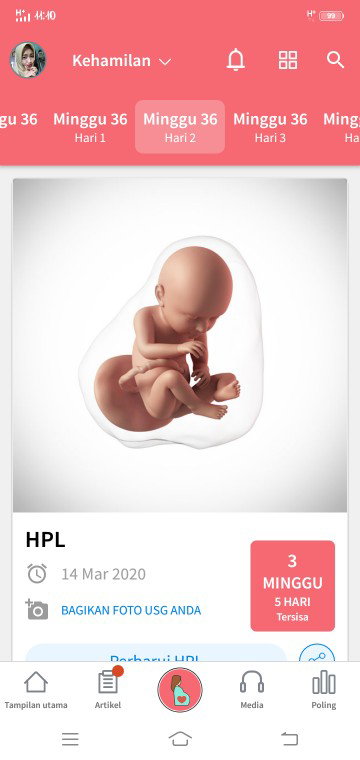Screen dimensions: 360x760
Task: Open the Poling tab
Action: click(x=324, y=690)
